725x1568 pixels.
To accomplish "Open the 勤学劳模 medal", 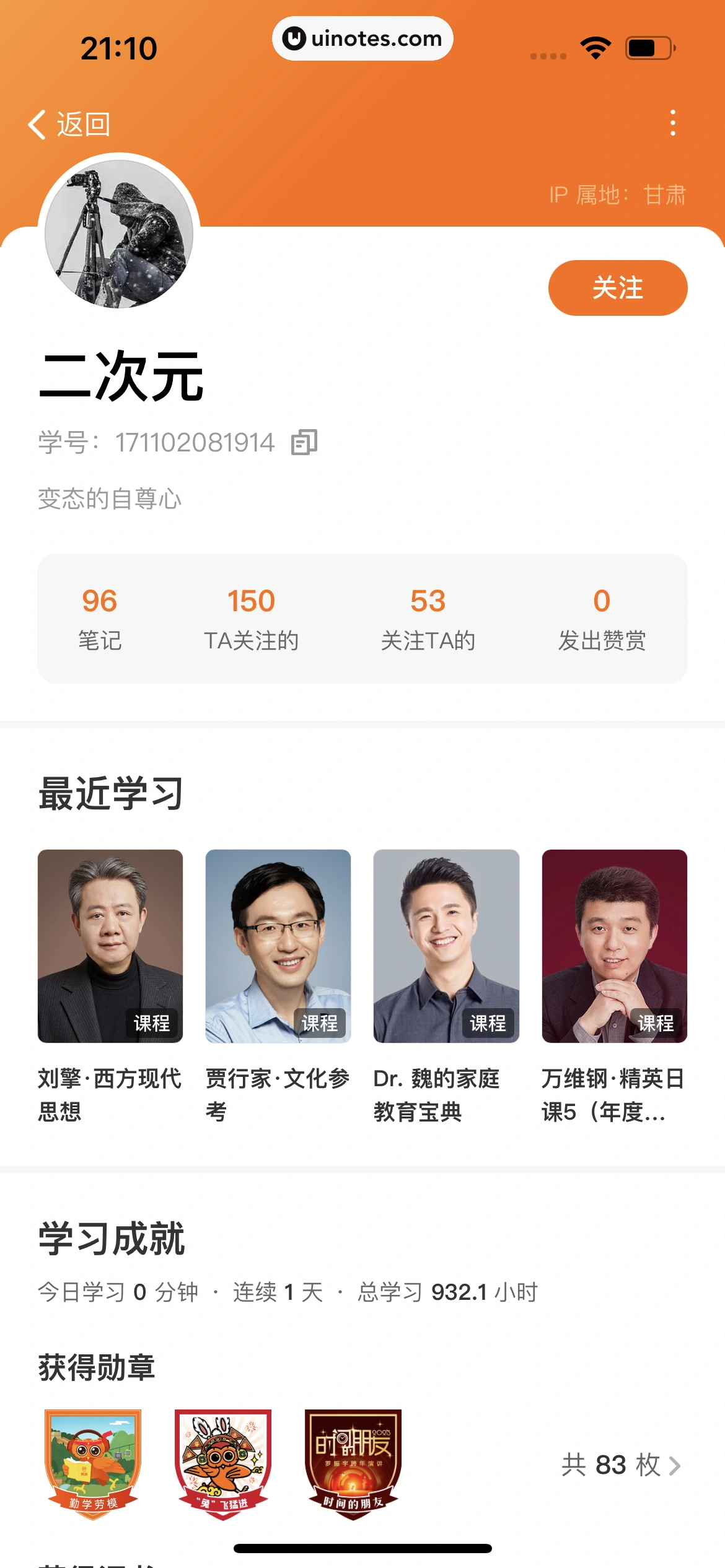I will point(93,1464).
